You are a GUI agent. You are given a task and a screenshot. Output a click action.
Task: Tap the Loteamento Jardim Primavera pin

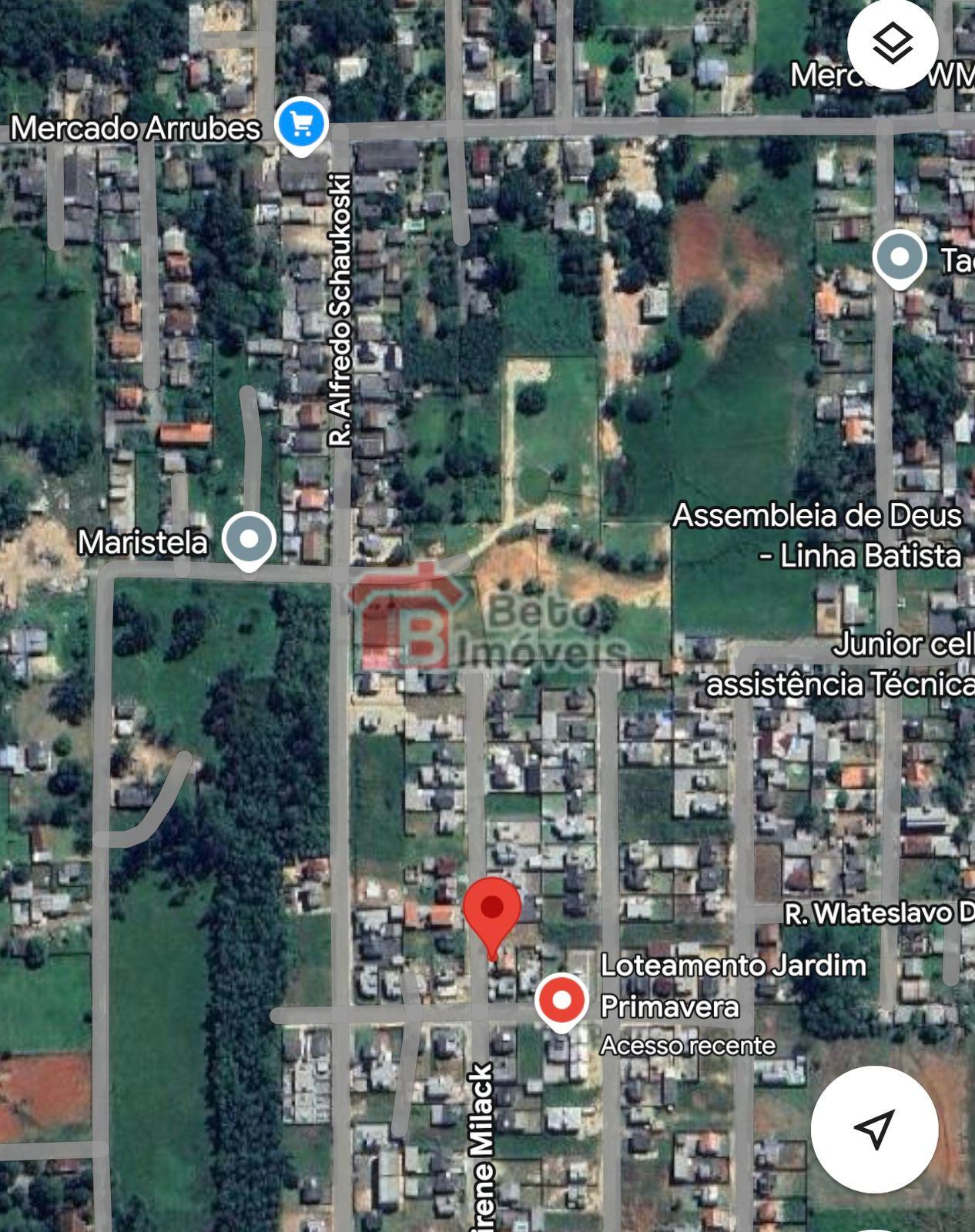(x=562, y=1000)
